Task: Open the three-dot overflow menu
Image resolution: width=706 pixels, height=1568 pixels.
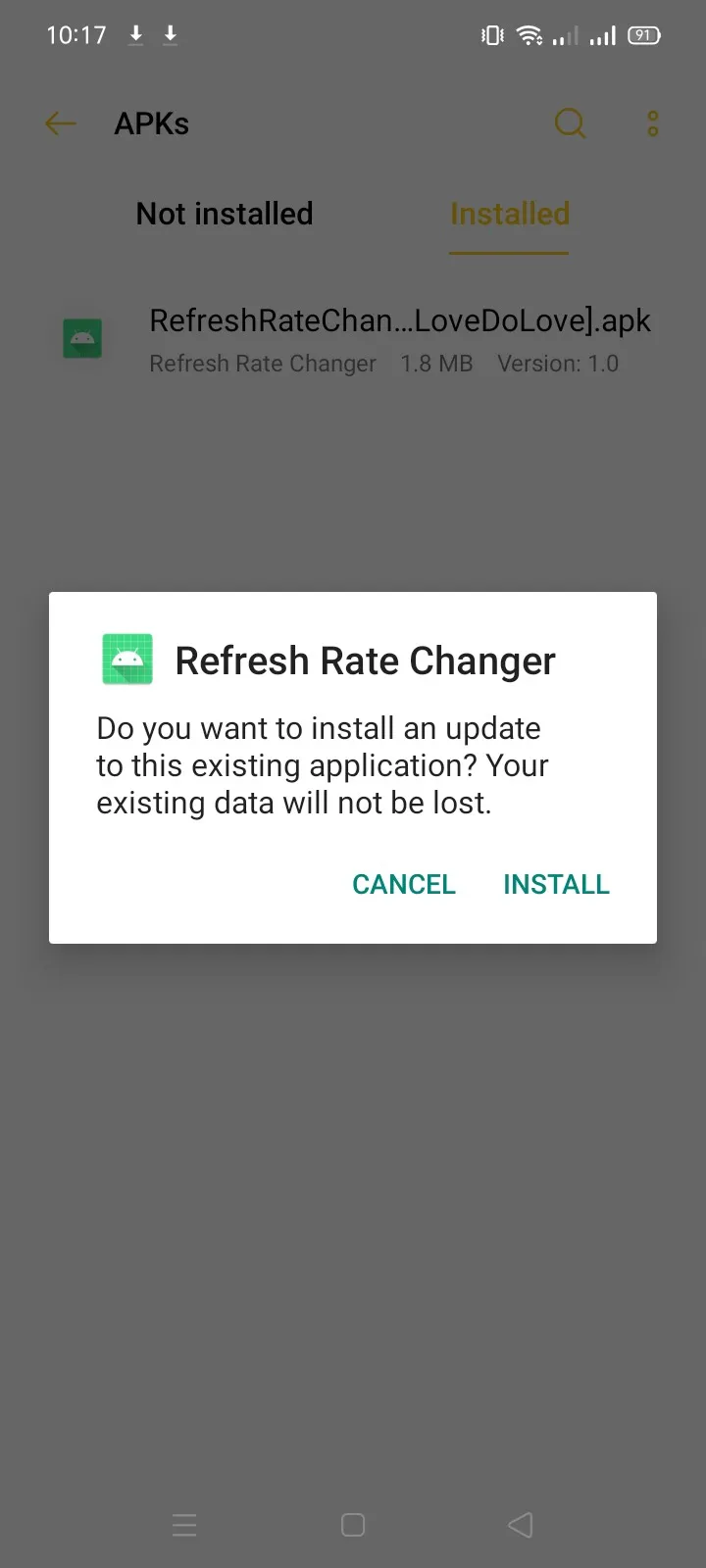Action: tap(653, 123)
